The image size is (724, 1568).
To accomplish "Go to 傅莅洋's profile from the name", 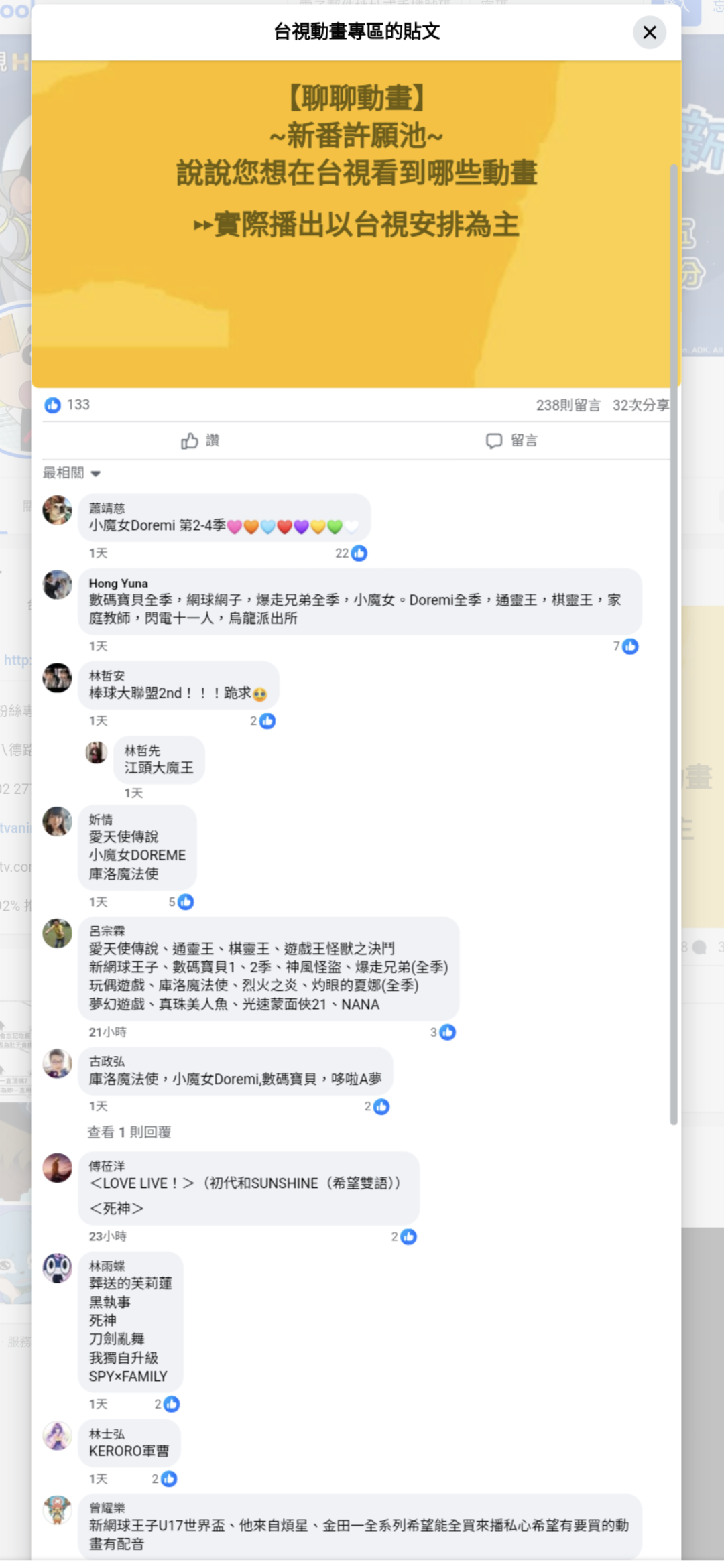I will pyautogui.click(x=107, y=1166).
